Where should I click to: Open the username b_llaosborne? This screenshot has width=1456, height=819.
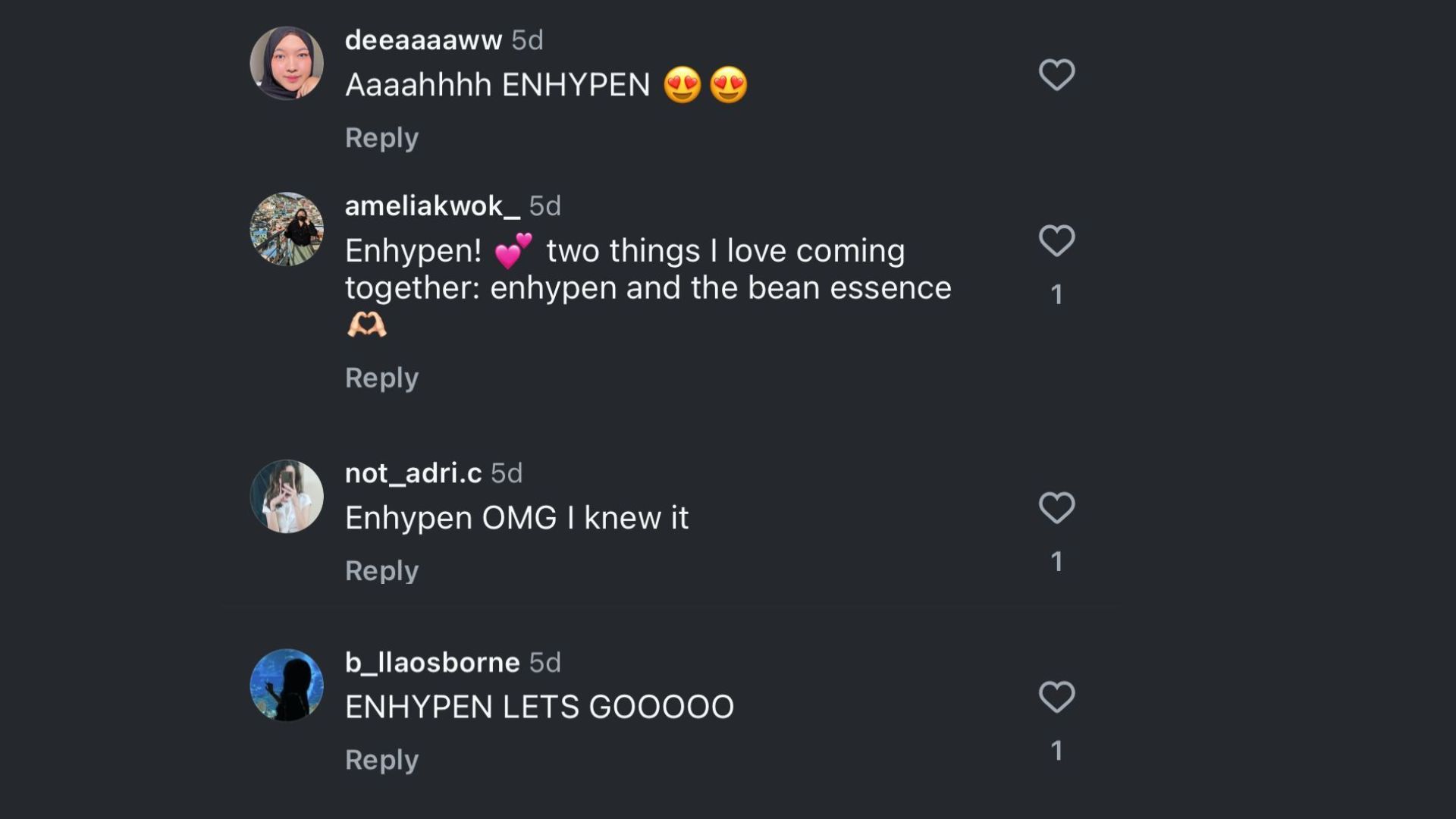tap(432, 663)
